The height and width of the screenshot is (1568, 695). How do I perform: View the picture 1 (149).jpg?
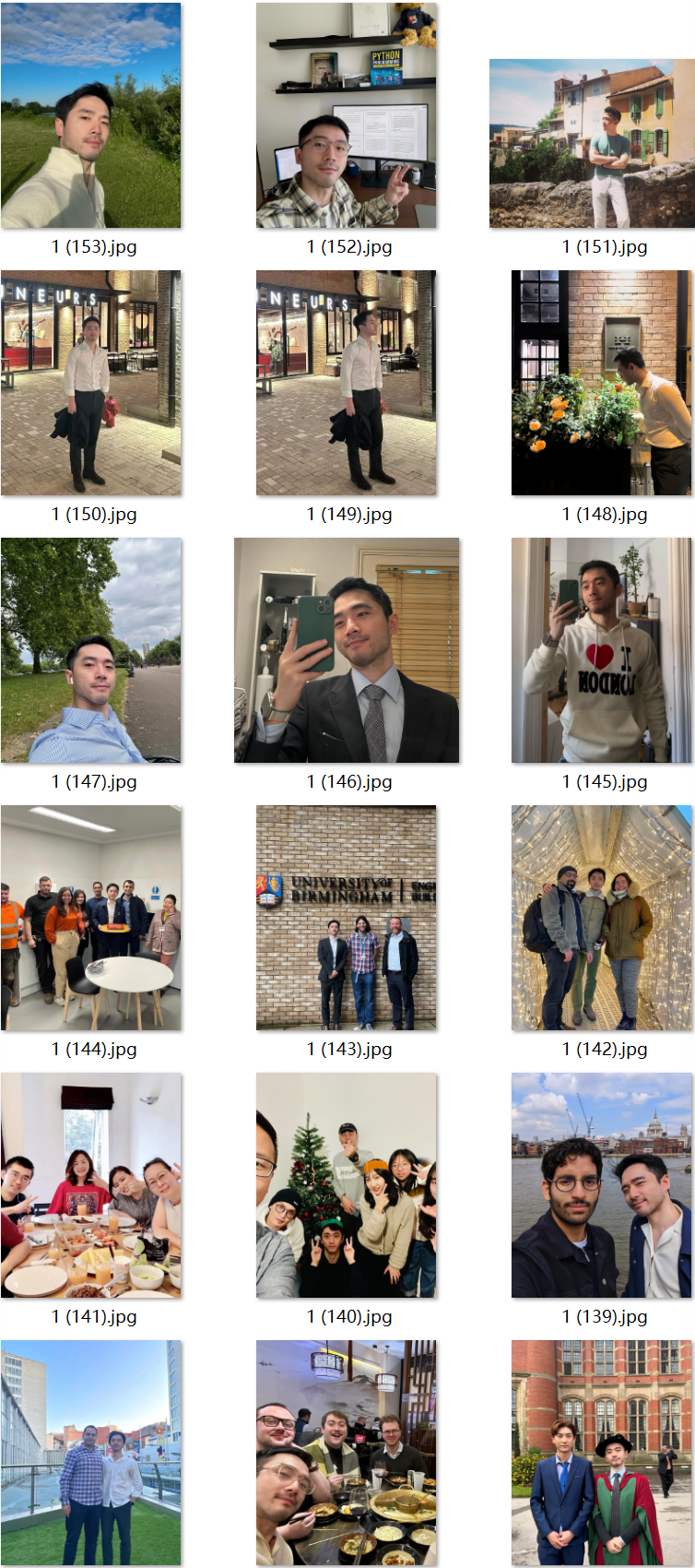pos(346,383)
